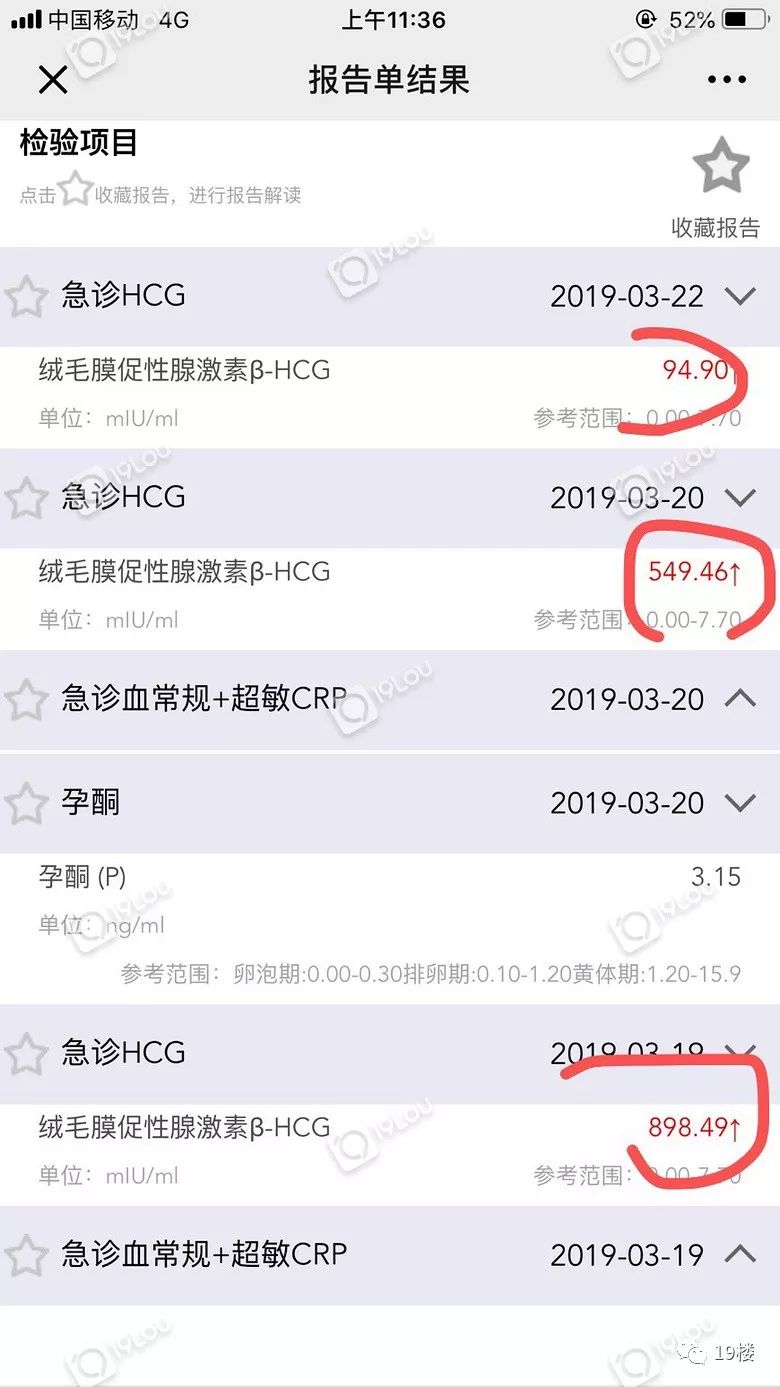Open the three-dot more options menu
Image resolution: width=780 pixels, height=1387 pixels.
[725, 78]
